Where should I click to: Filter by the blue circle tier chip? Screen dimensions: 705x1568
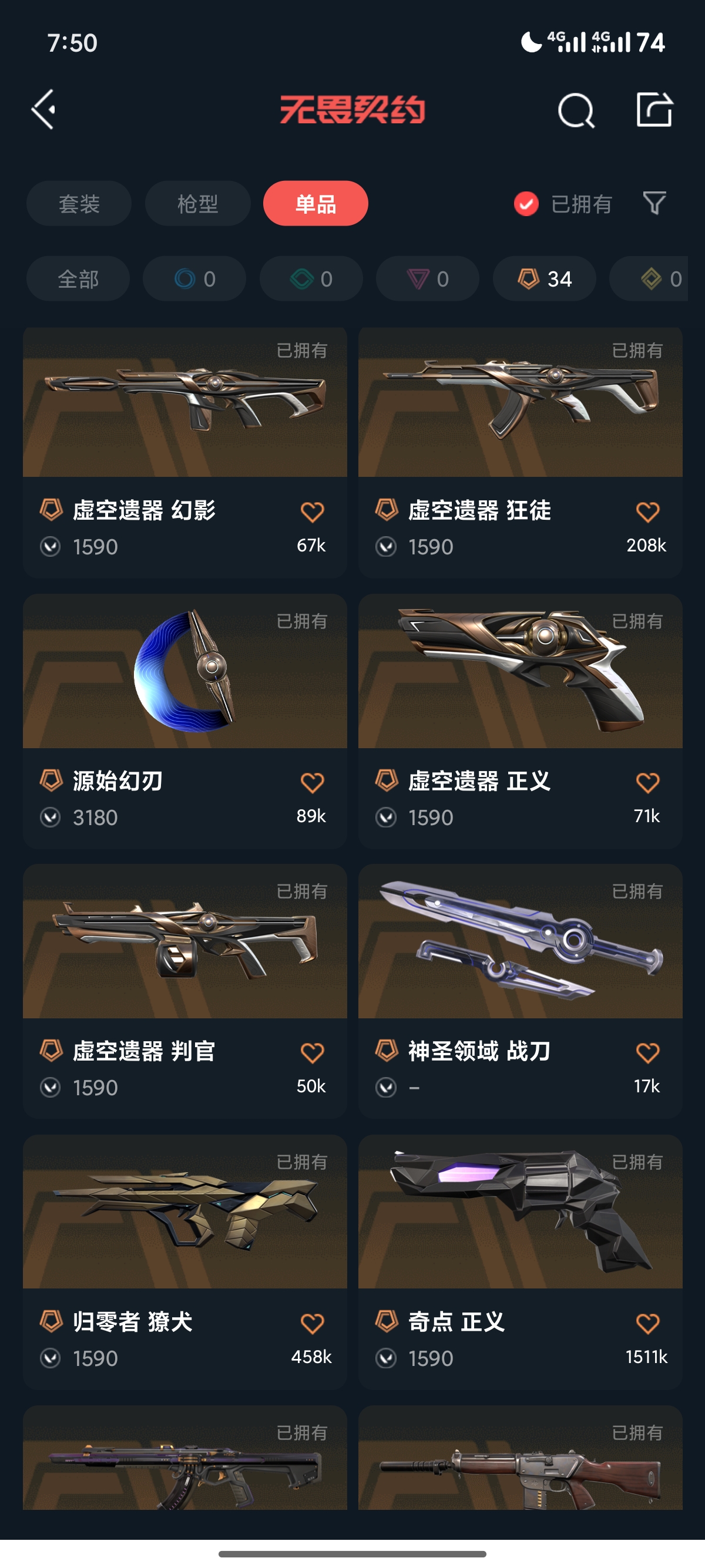pos(194,279)
